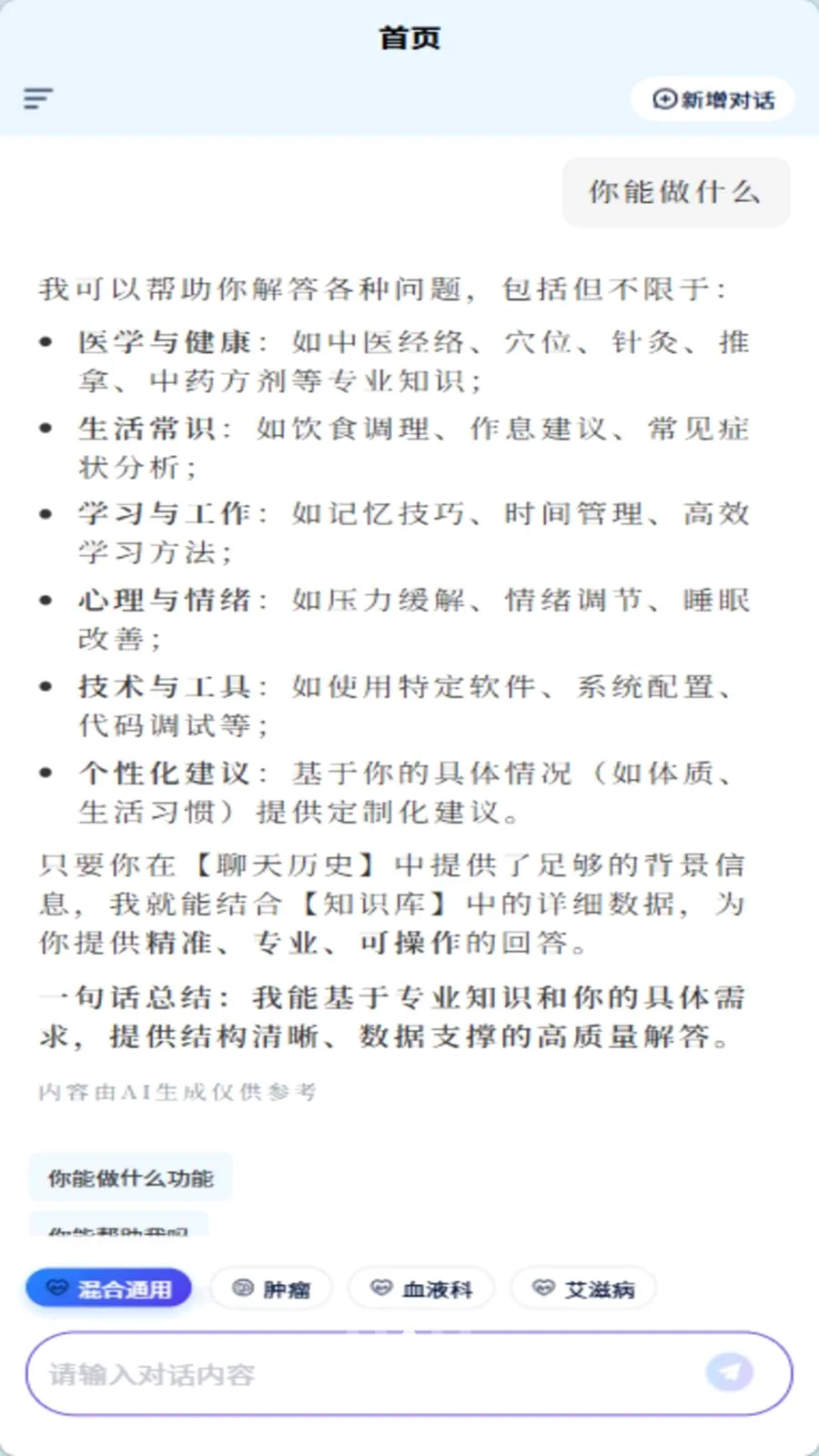The image size is (819, 1456).
Task: Choose the 混合通用 mode chip
Action: click(x=109, y=1289)
